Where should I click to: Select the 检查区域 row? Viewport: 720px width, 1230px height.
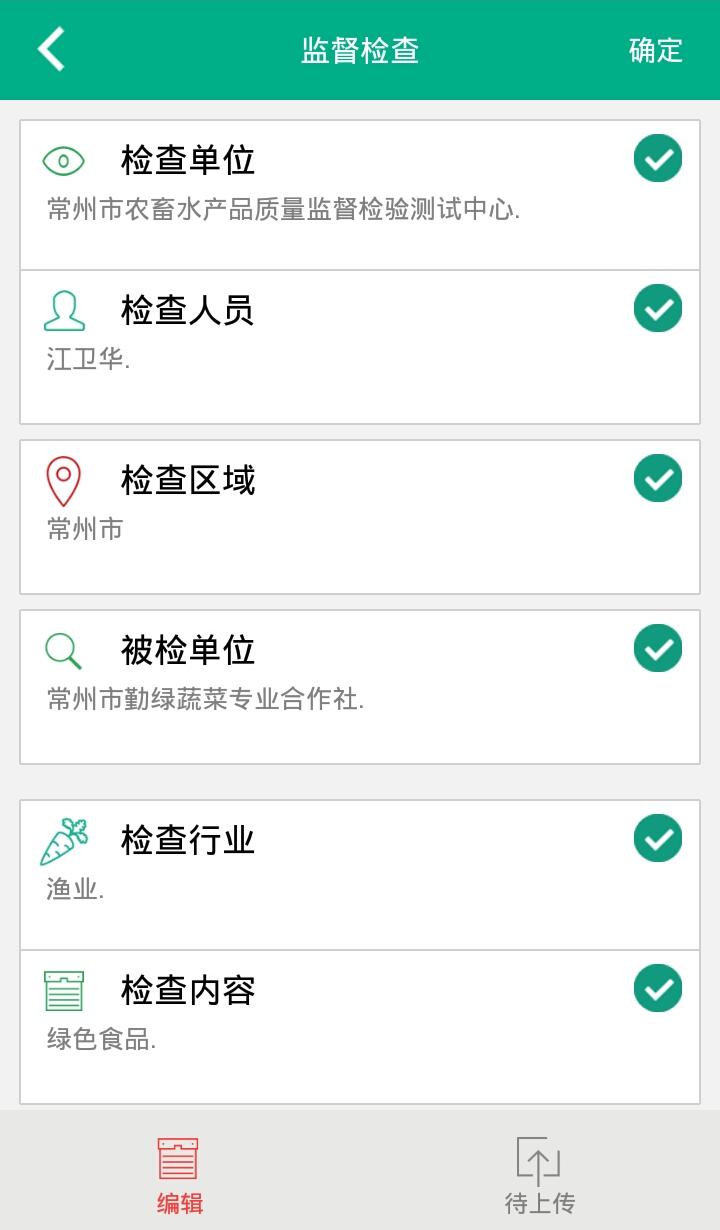[x=360, y=516]
